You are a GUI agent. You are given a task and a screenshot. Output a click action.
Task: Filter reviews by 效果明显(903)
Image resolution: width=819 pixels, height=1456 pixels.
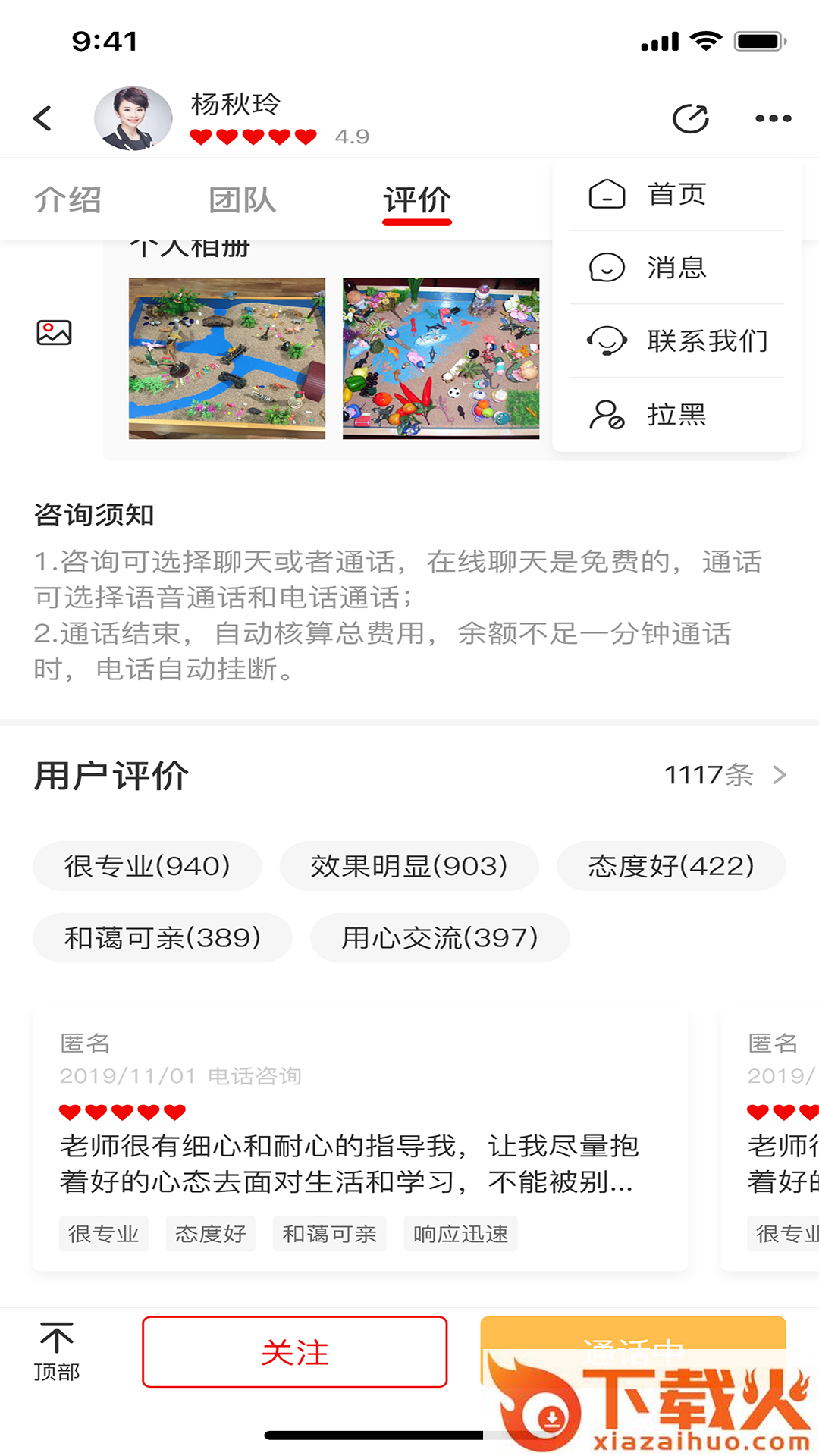pos(409,866)
